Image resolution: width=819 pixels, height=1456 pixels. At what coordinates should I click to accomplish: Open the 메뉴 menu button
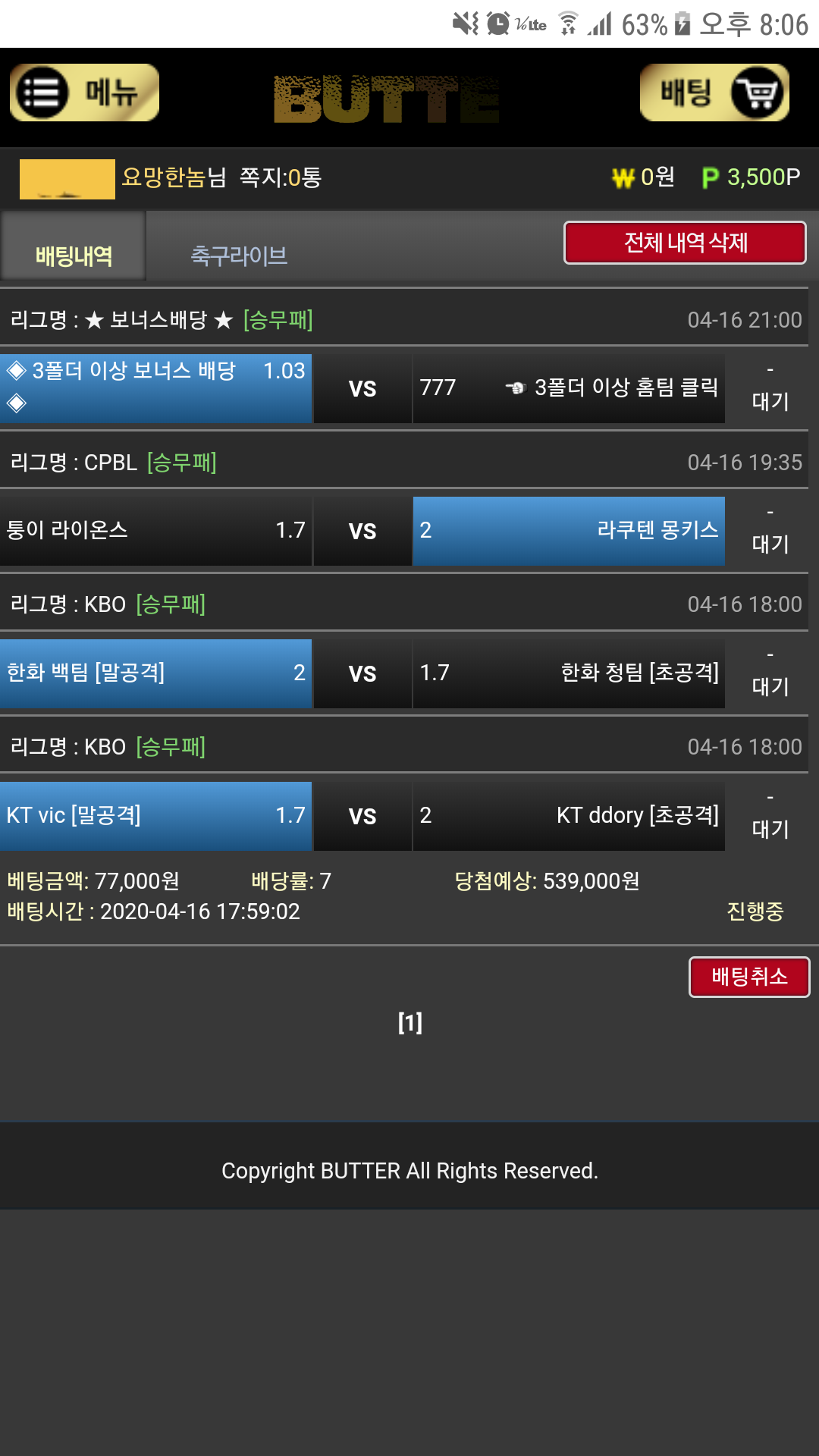[x=84, y=93]
